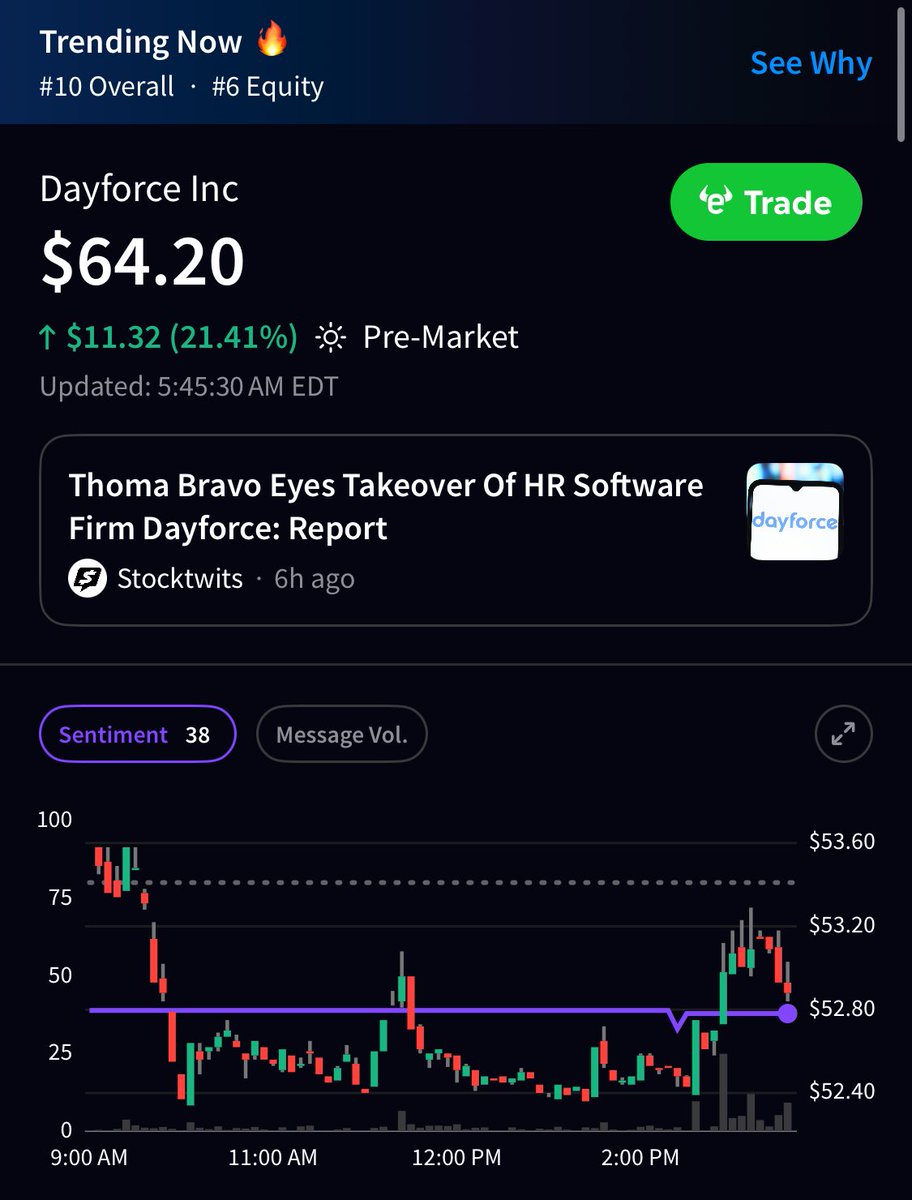912x1200 pixels.
Task: Tap the Dayforce phone thumbnail in the news card
Action: point(794,513)
